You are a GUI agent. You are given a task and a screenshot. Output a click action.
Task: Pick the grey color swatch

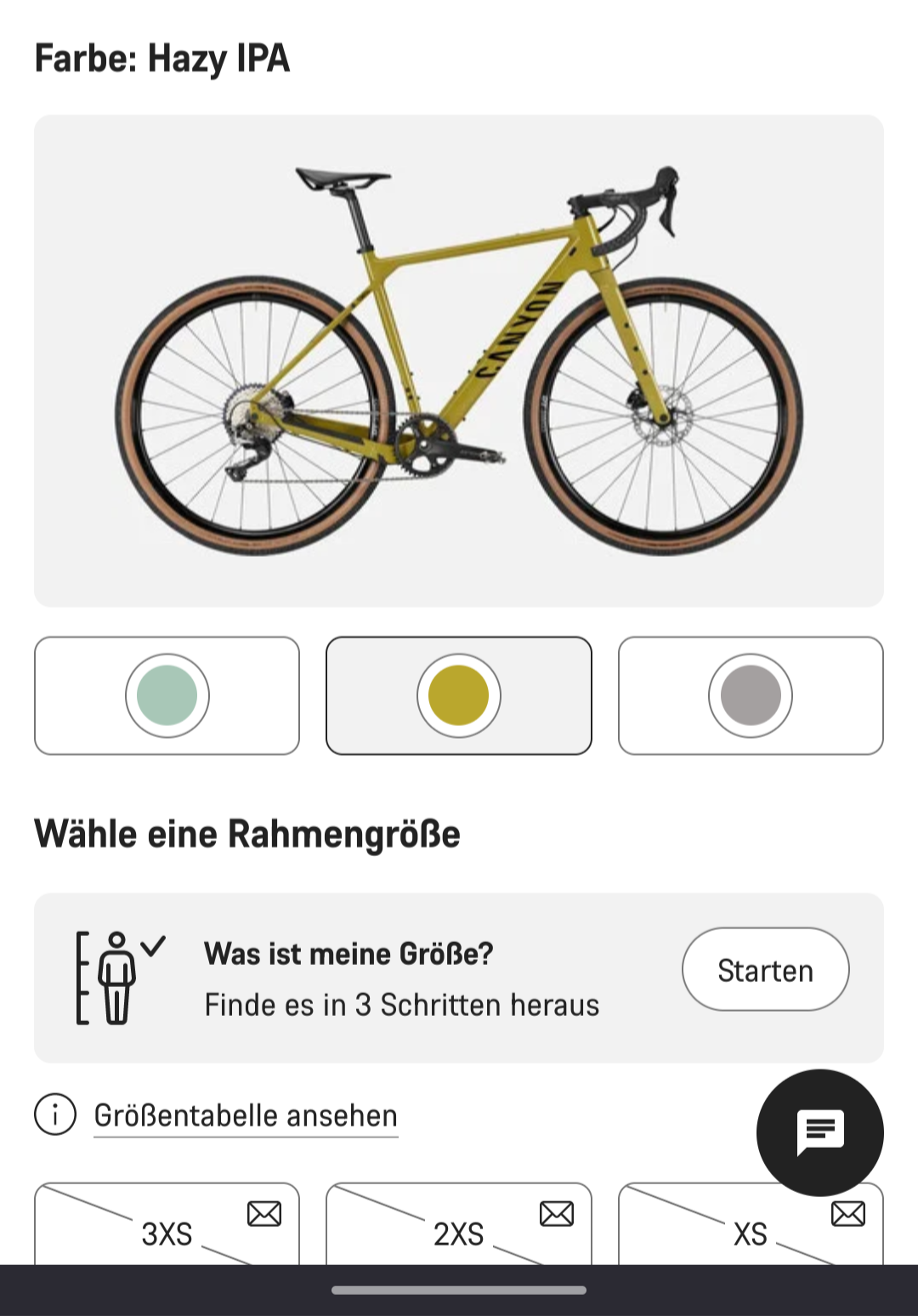pyautogui.click(x=751, y=695)
